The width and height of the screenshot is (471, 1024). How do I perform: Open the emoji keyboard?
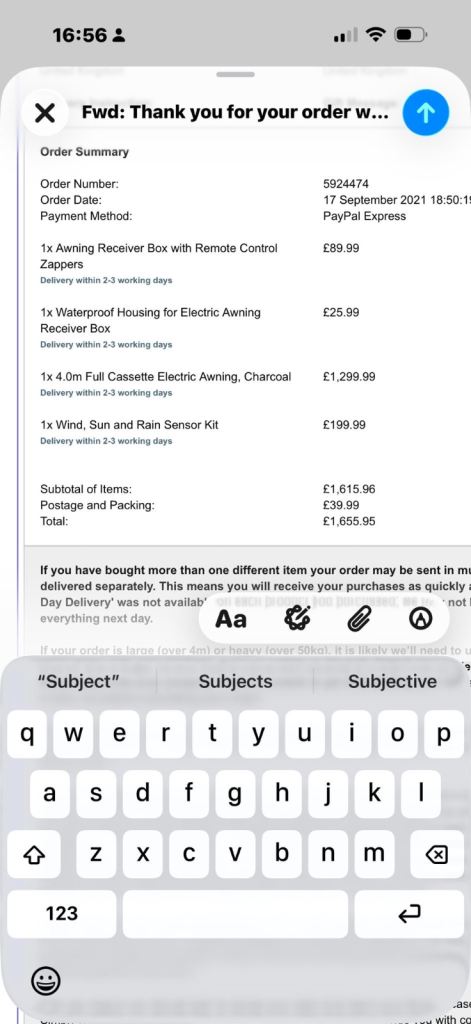[46, 980]
